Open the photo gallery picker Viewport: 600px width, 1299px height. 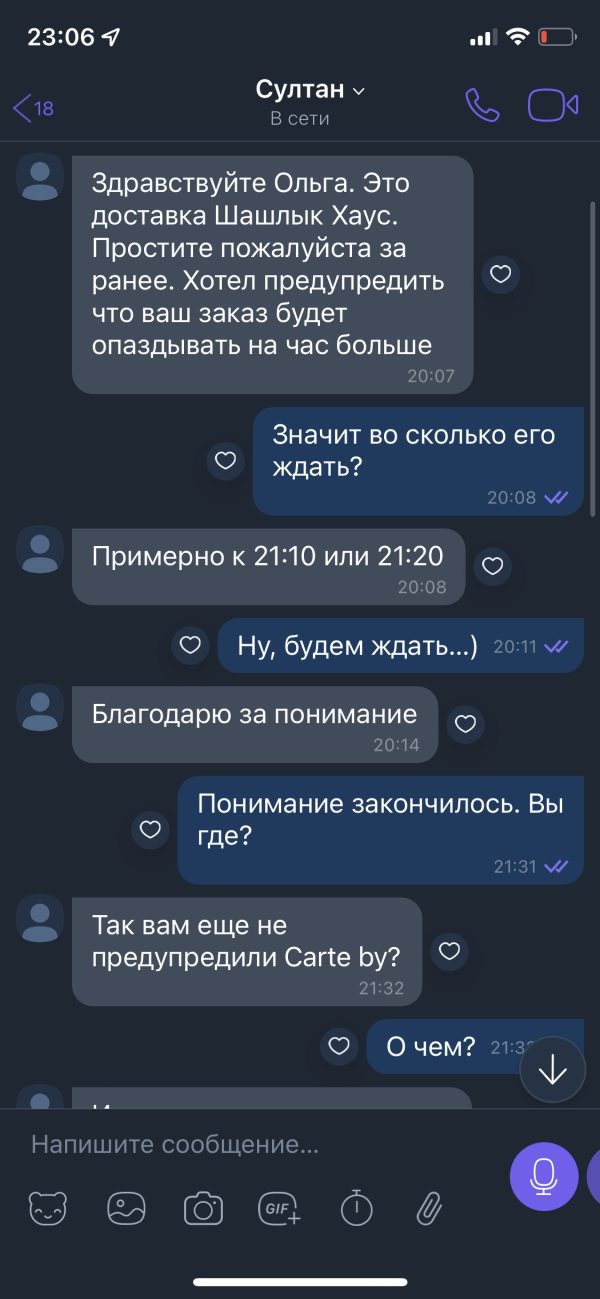click(126, 1209)
